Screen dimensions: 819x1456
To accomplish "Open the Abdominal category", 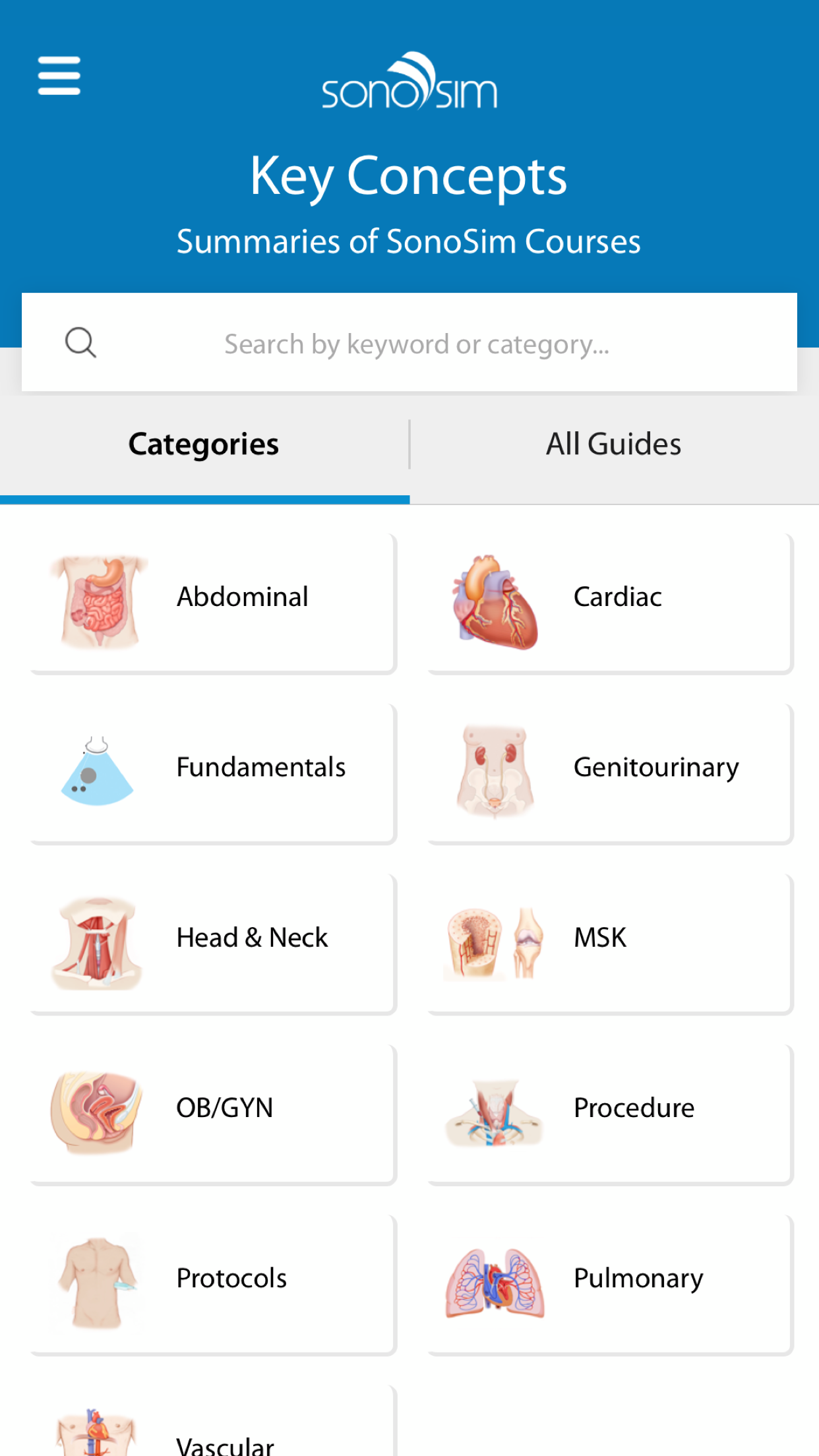I will (x=212, y=603).
